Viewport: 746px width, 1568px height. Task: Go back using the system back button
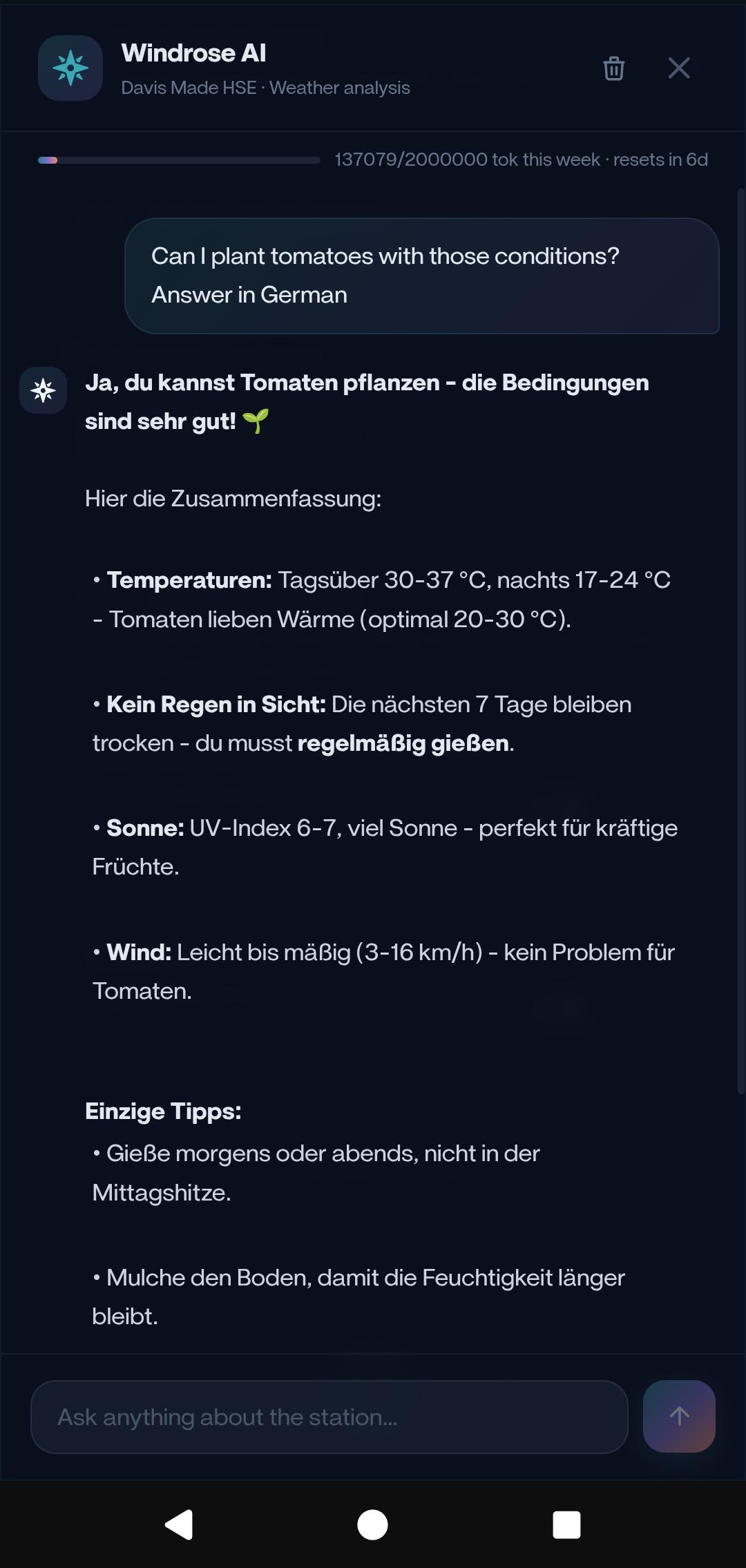(x=179, y=1524)
